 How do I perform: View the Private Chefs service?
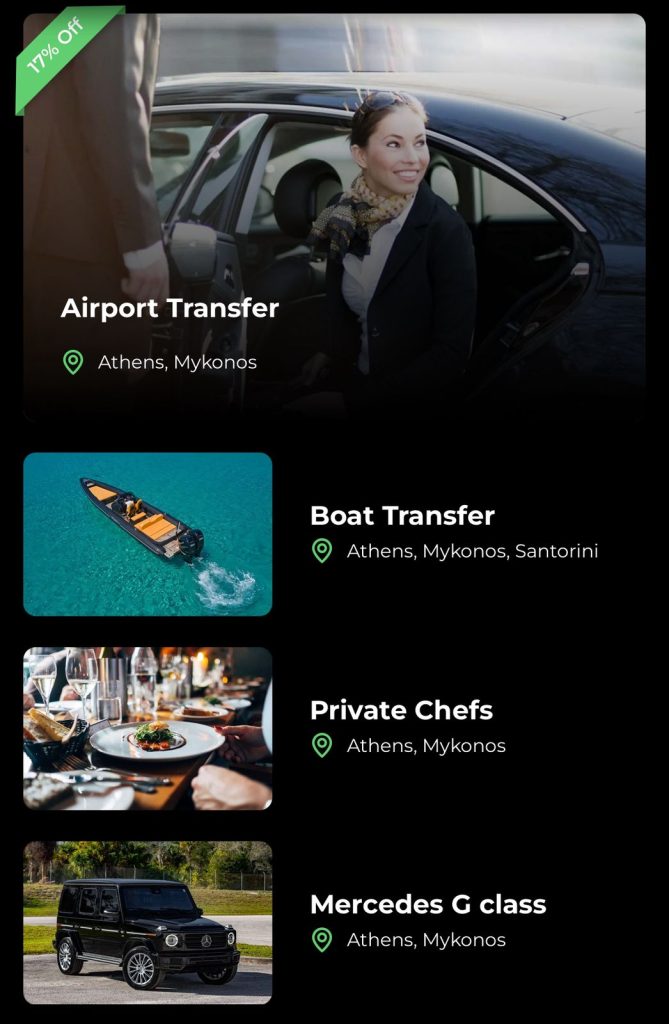point(401,711)
